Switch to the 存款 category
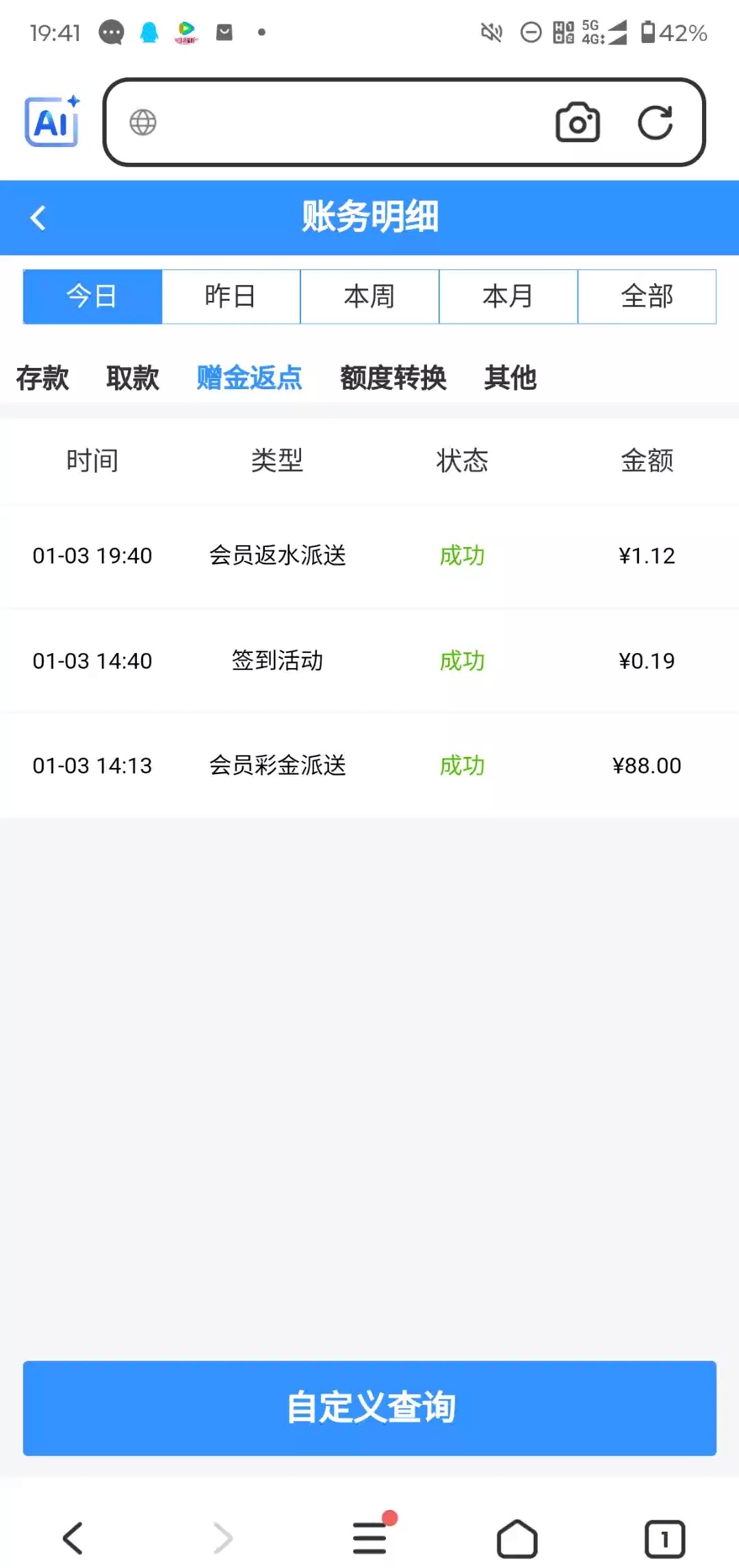This screenshot has width=739, height=1568. click(42, 377)
